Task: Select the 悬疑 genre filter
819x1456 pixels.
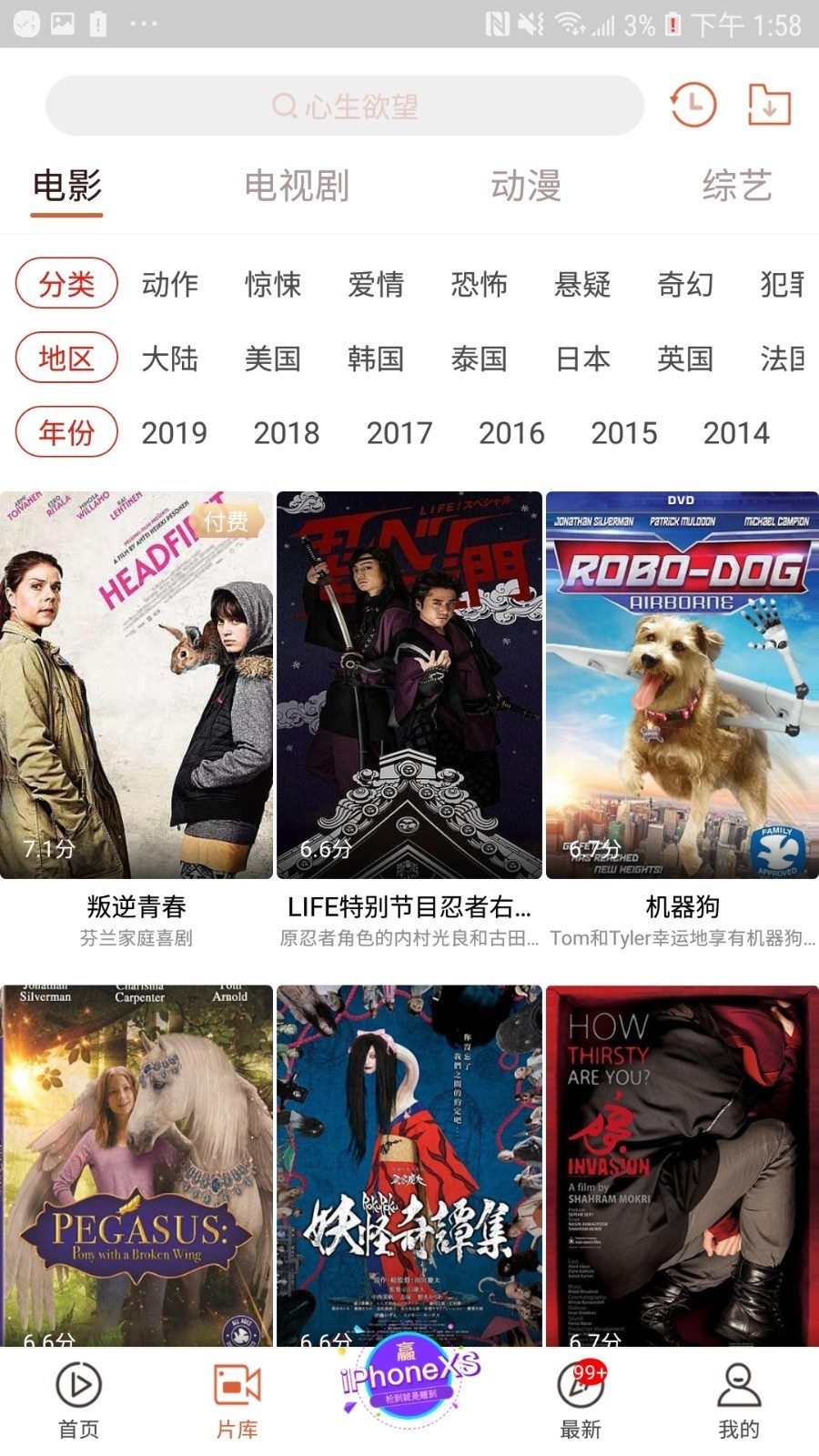Action: click(582, 284)
